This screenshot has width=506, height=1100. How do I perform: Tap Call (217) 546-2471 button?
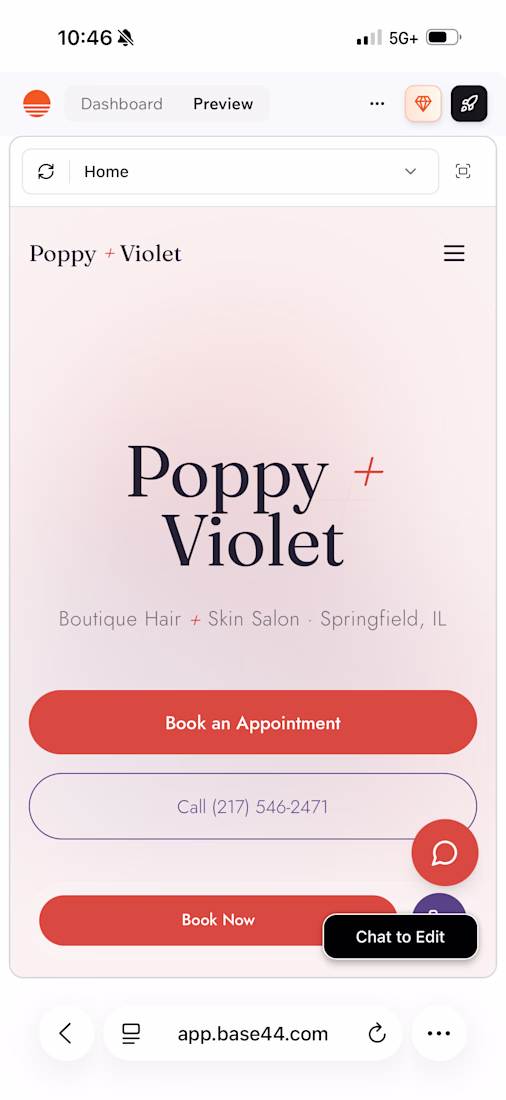(253, 806)
